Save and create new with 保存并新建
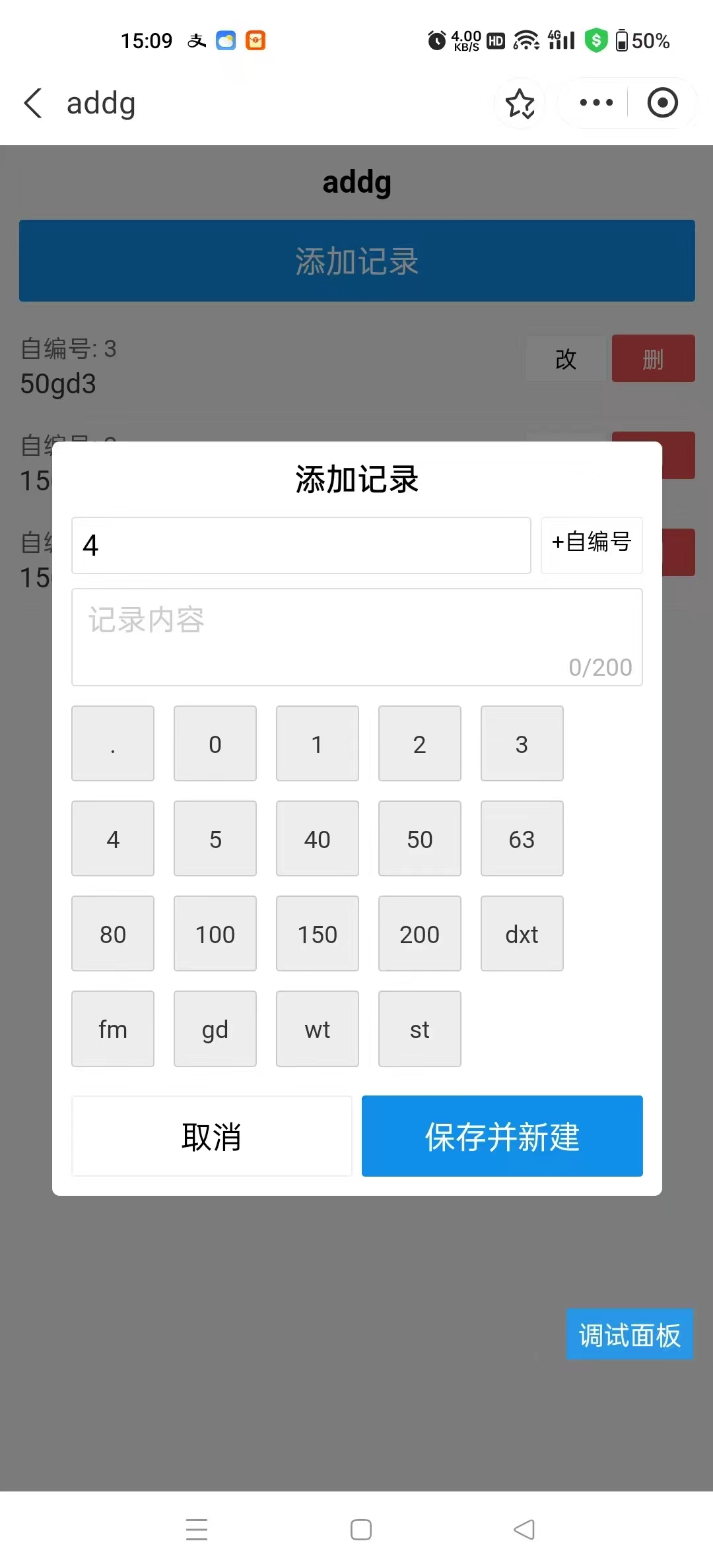 (502, 1136)
